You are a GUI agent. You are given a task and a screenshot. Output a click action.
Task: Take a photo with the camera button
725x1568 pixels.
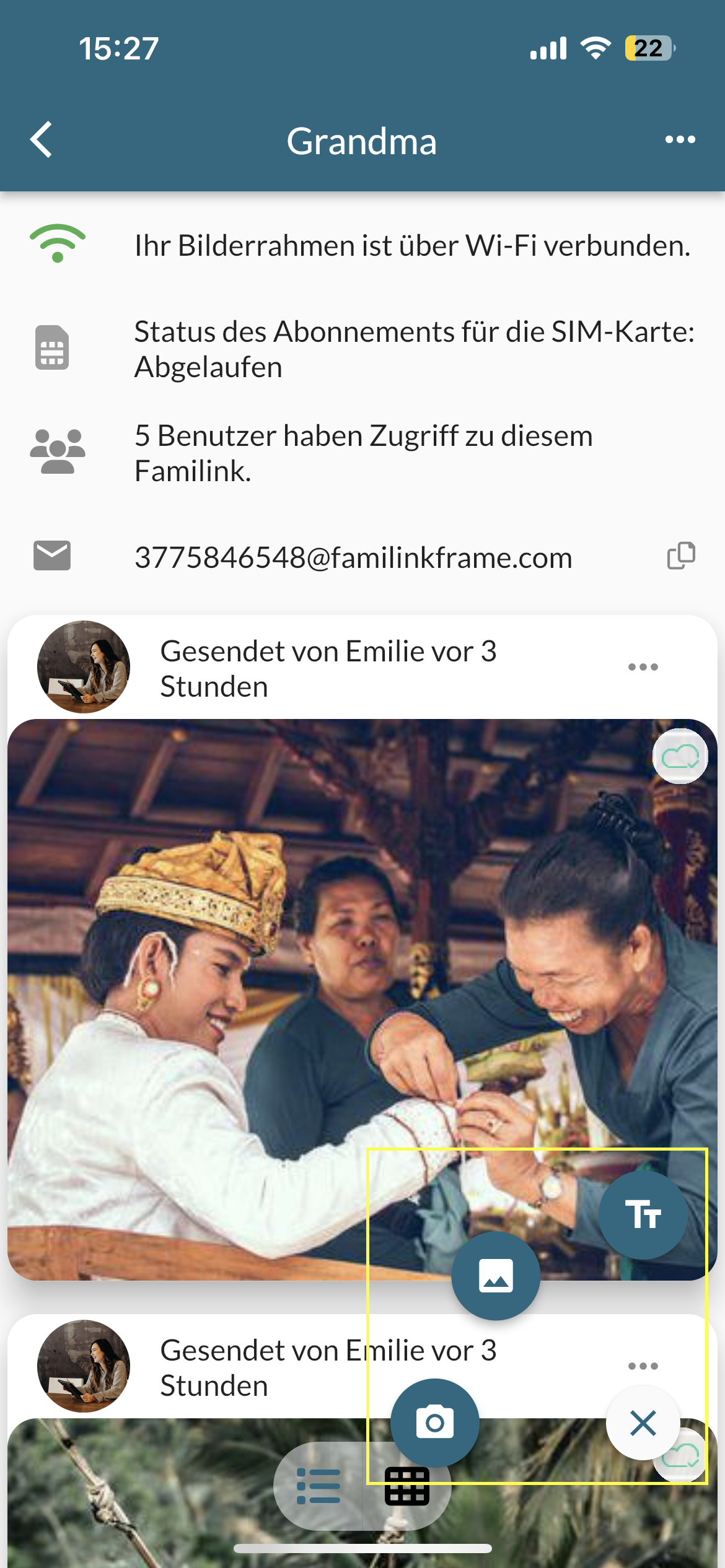click(434, 1422)
